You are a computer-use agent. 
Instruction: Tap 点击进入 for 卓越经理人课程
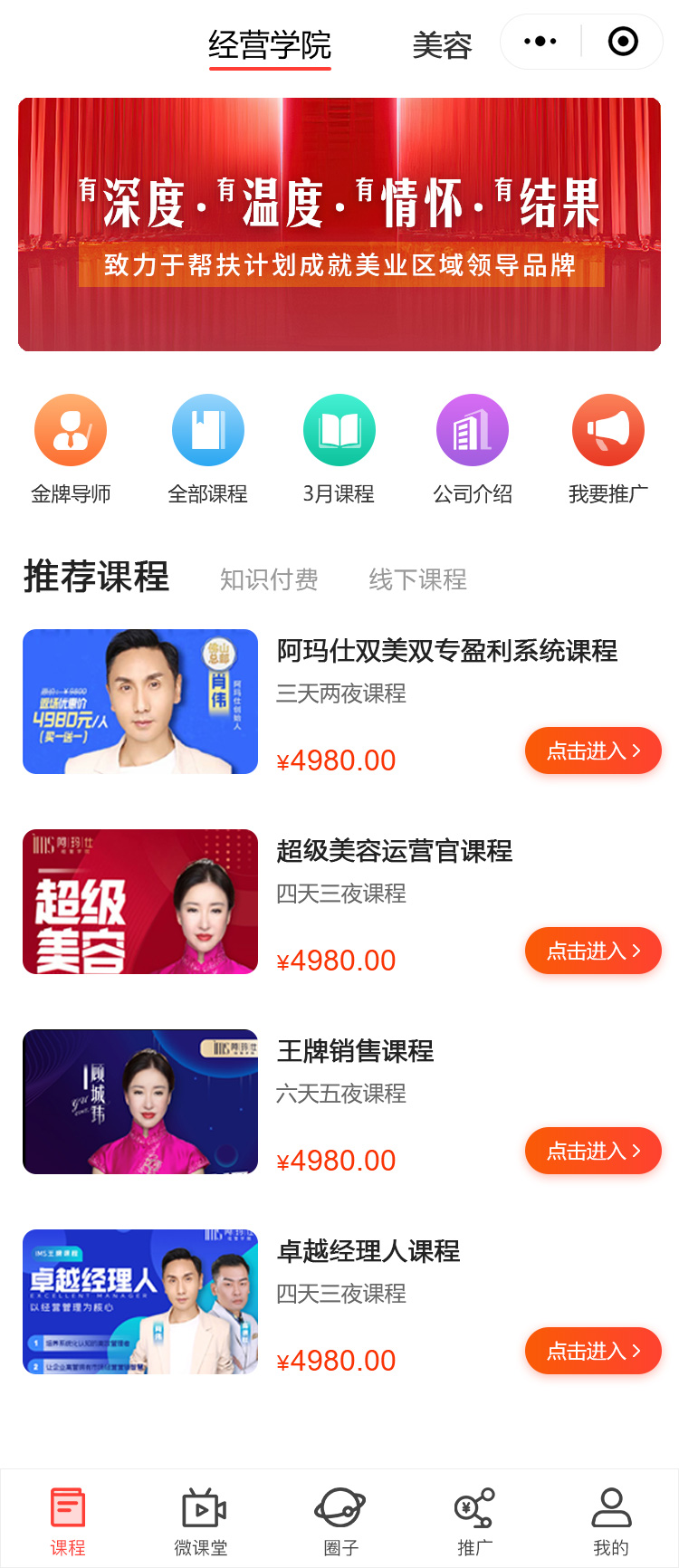click(x=593, y=1351)
